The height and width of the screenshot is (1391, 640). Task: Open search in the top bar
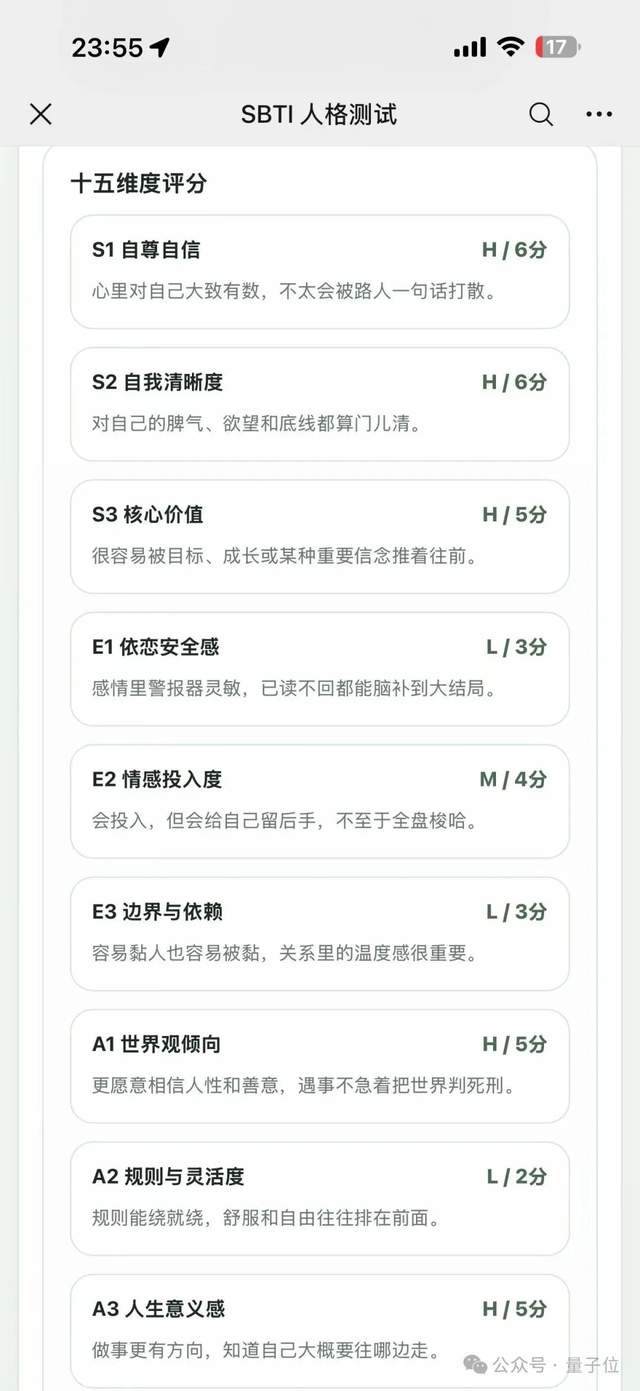click(541, 114)
